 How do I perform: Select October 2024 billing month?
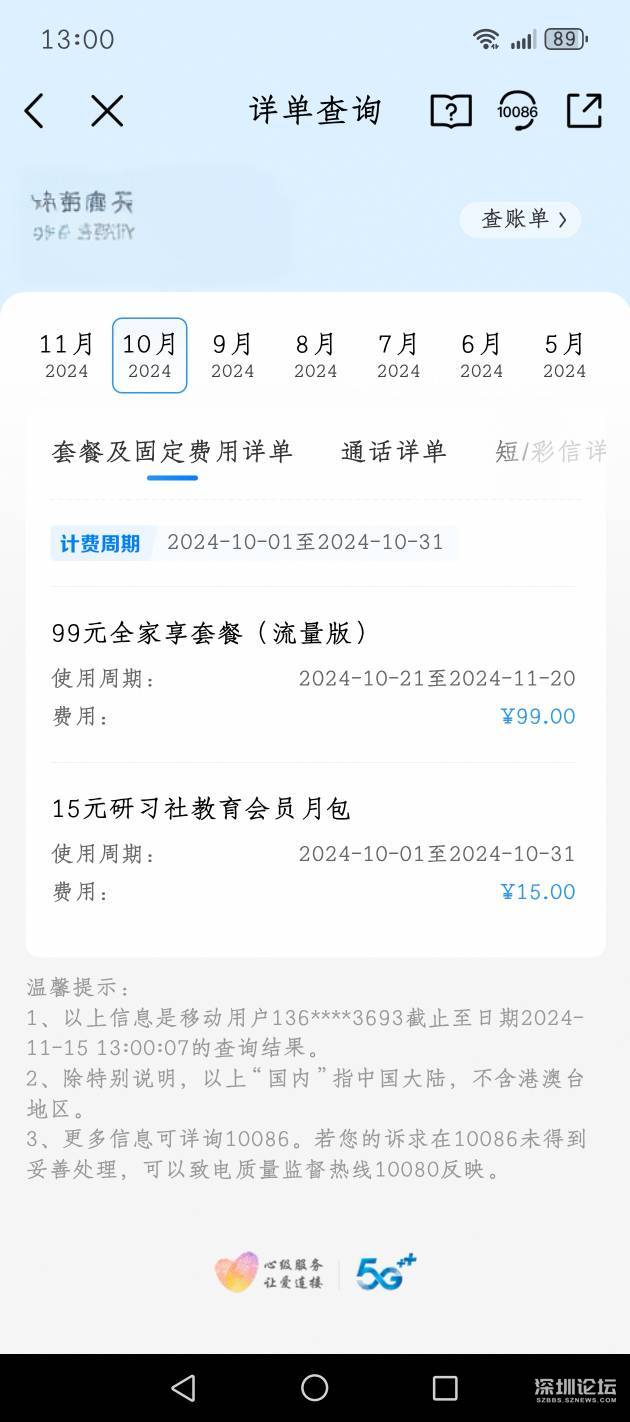coord(149,355)
